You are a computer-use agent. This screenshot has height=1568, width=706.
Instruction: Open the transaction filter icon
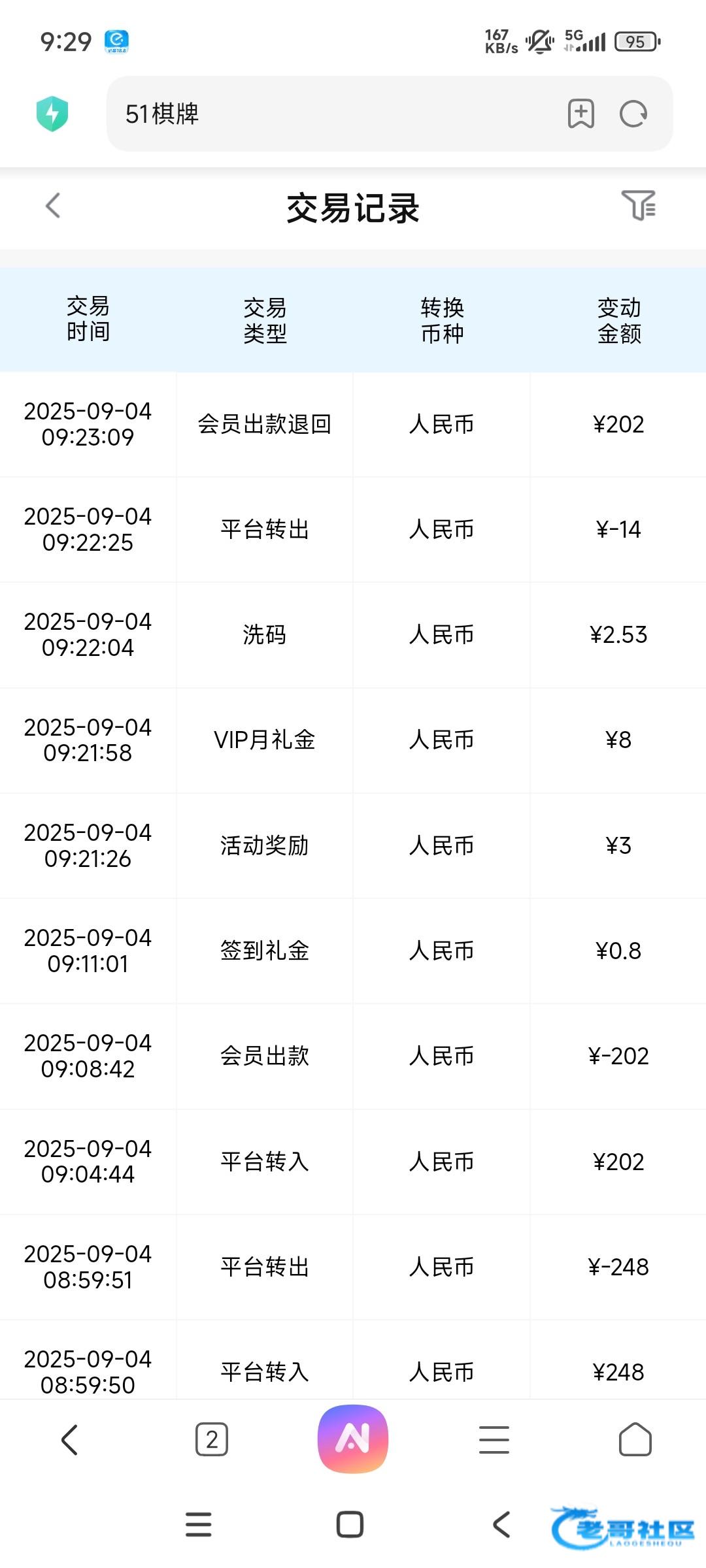tap(638, 206)
